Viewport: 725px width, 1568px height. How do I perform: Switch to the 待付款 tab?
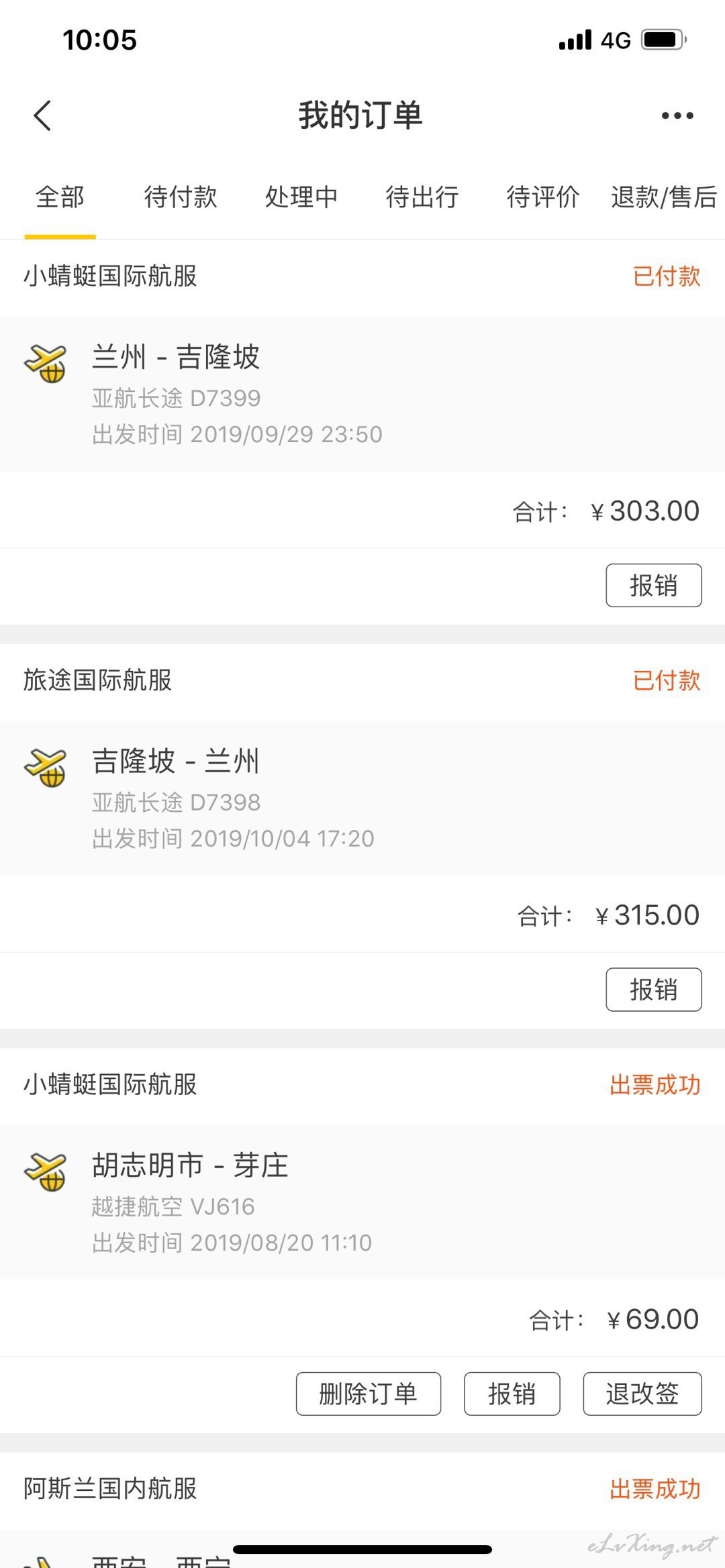[181, 197]
